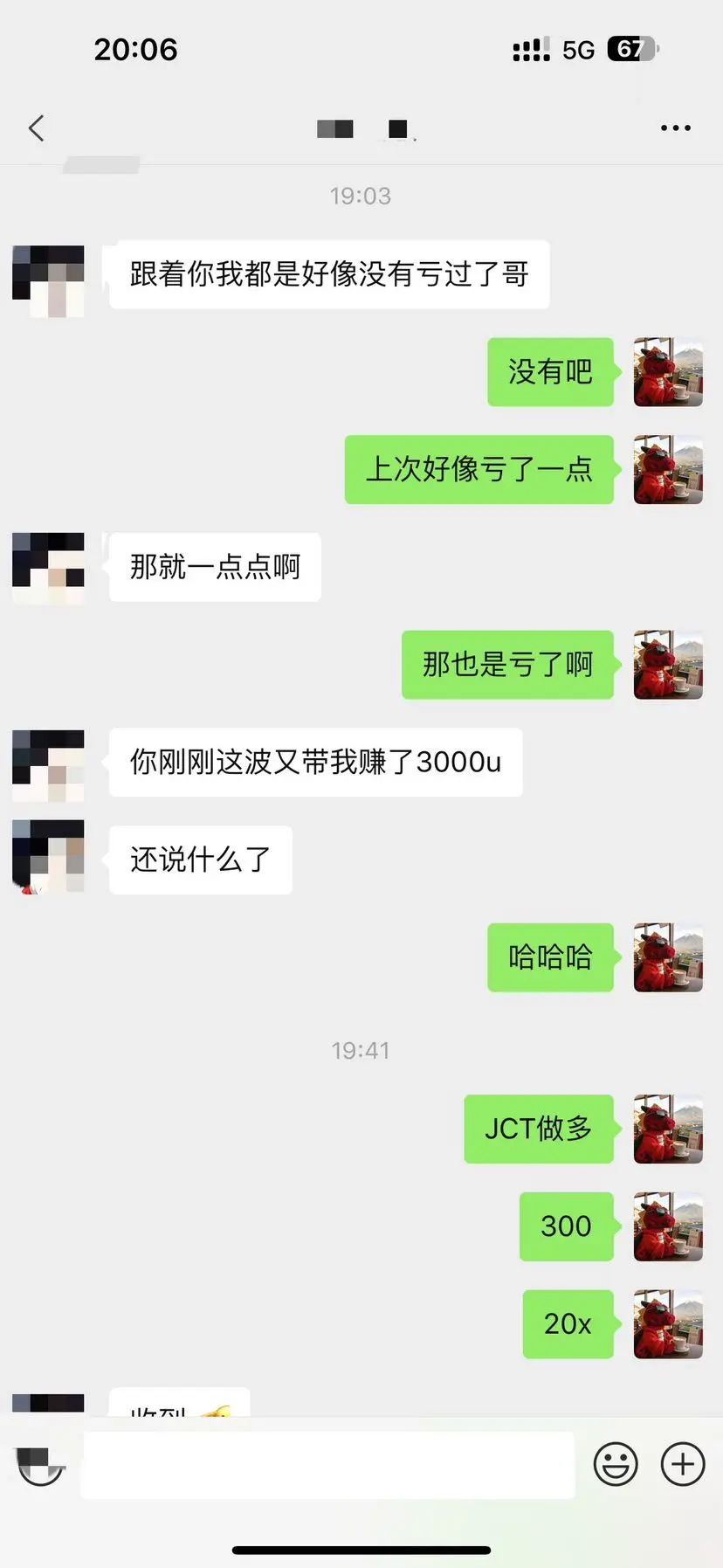Tap the chat title in the navigation bar
The image size is (723, 1568).
point(361,128)
